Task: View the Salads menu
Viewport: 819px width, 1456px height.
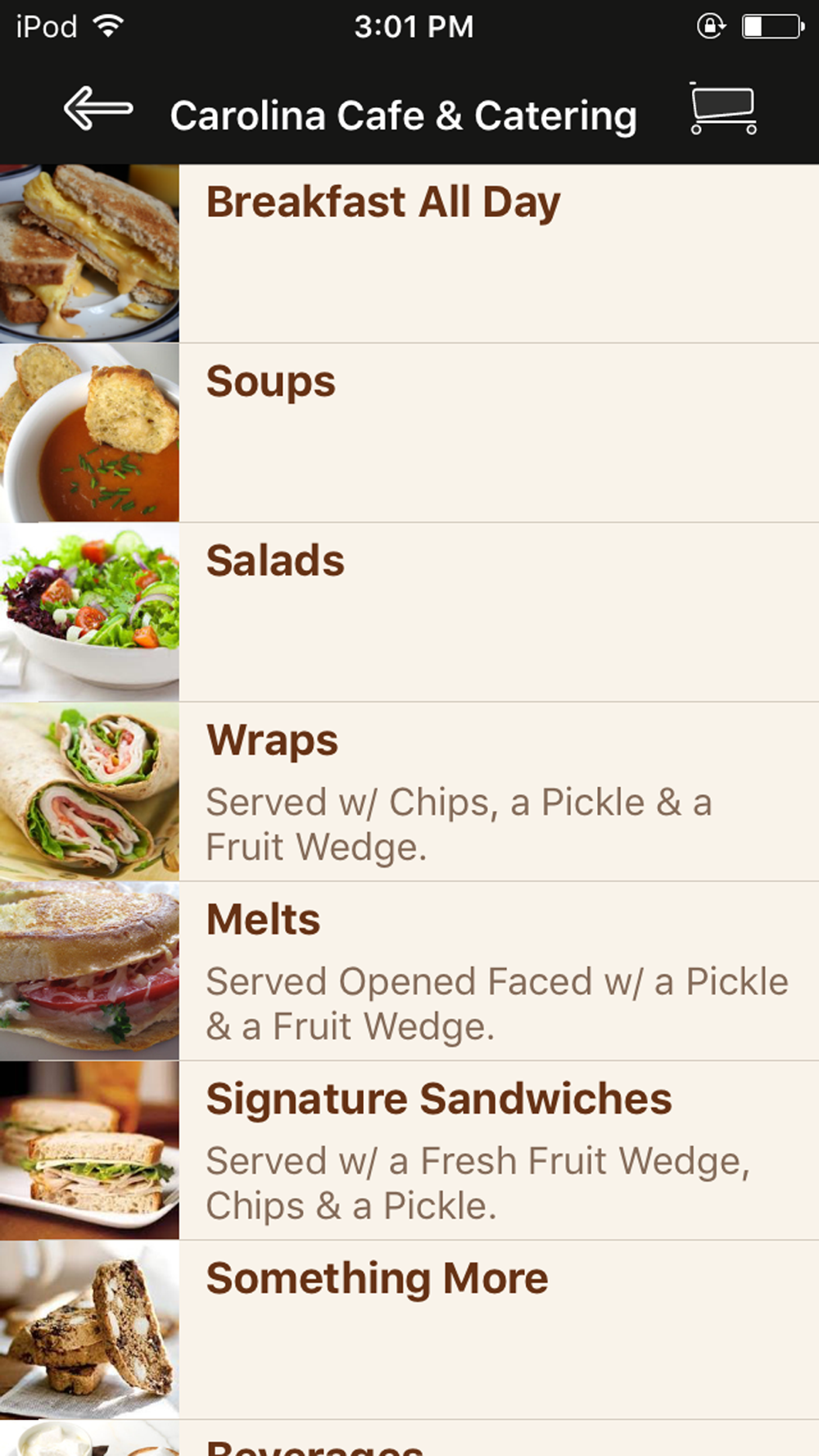Action: pyautogui.click(x=409, y=613)
